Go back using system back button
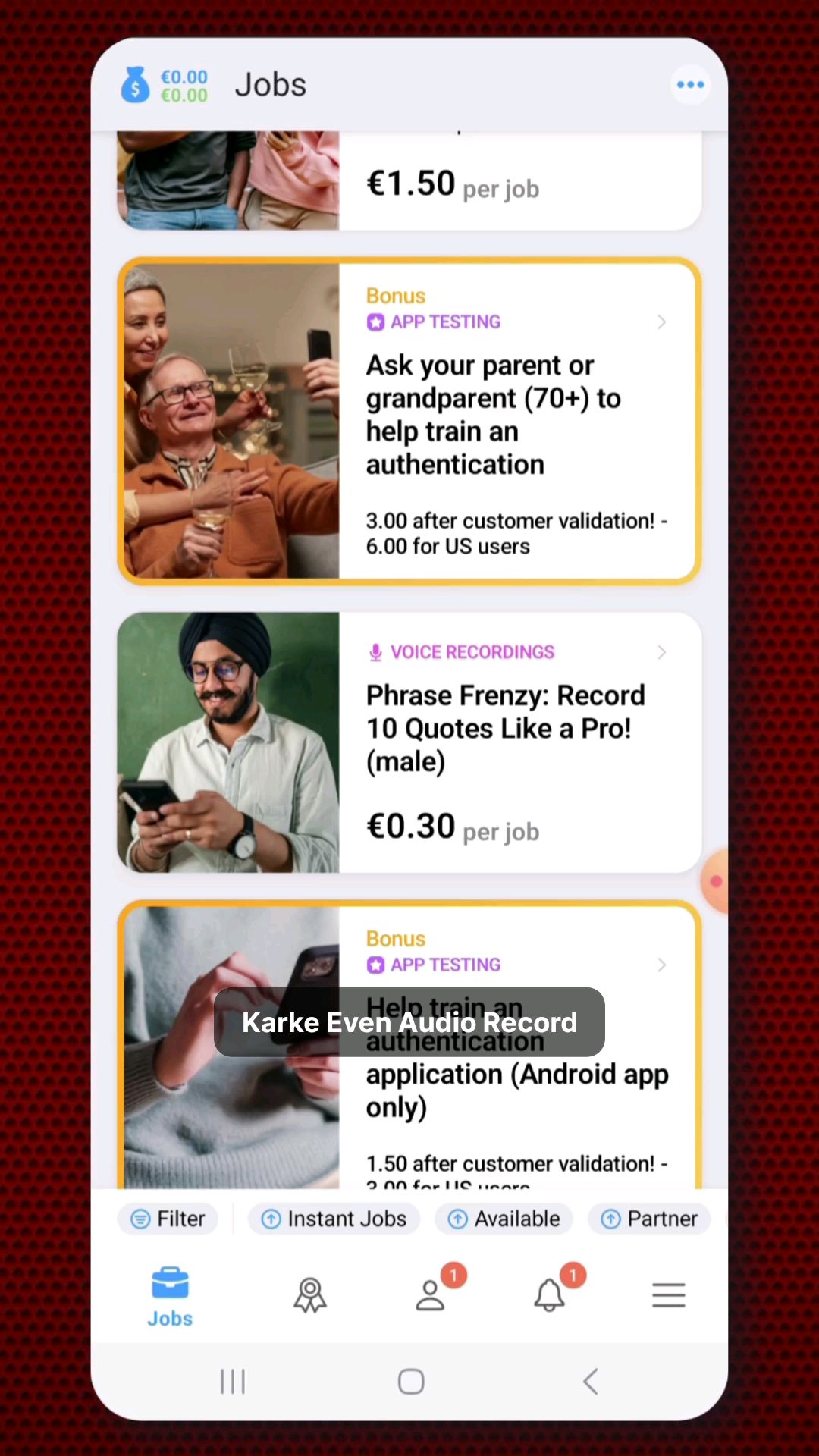The height and width of the screenshot is (1456, 819). click(x=591, y=1382)
